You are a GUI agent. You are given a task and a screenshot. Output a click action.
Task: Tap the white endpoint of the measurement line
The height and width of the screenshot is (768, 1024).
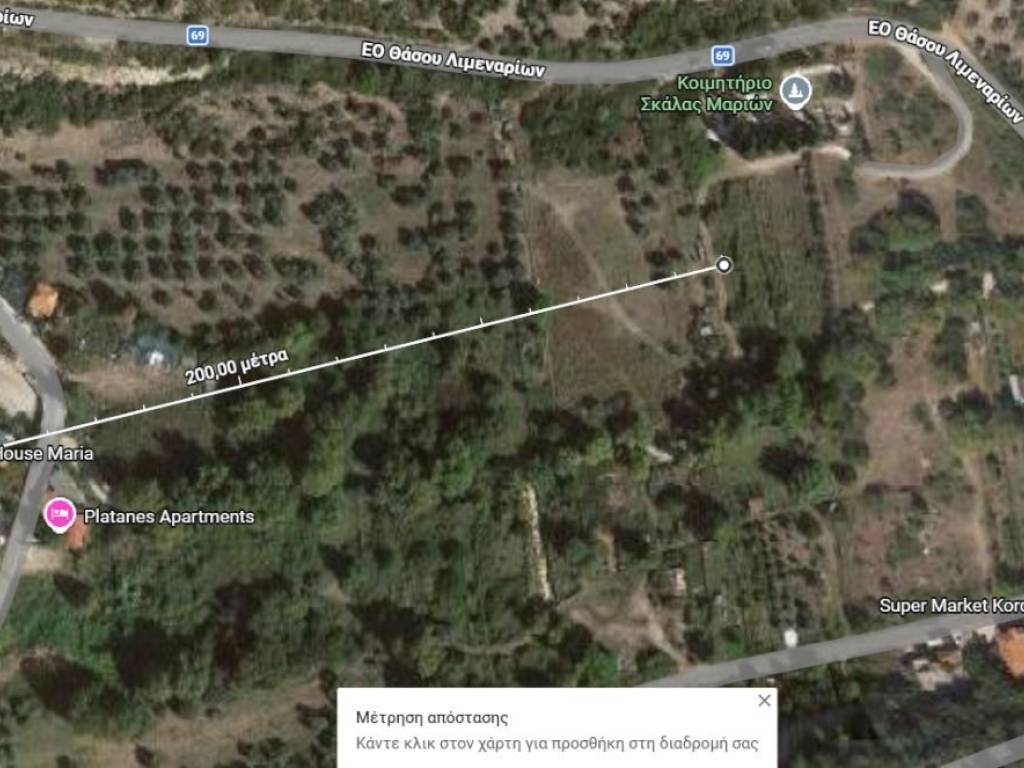click(x=724, y=265)
